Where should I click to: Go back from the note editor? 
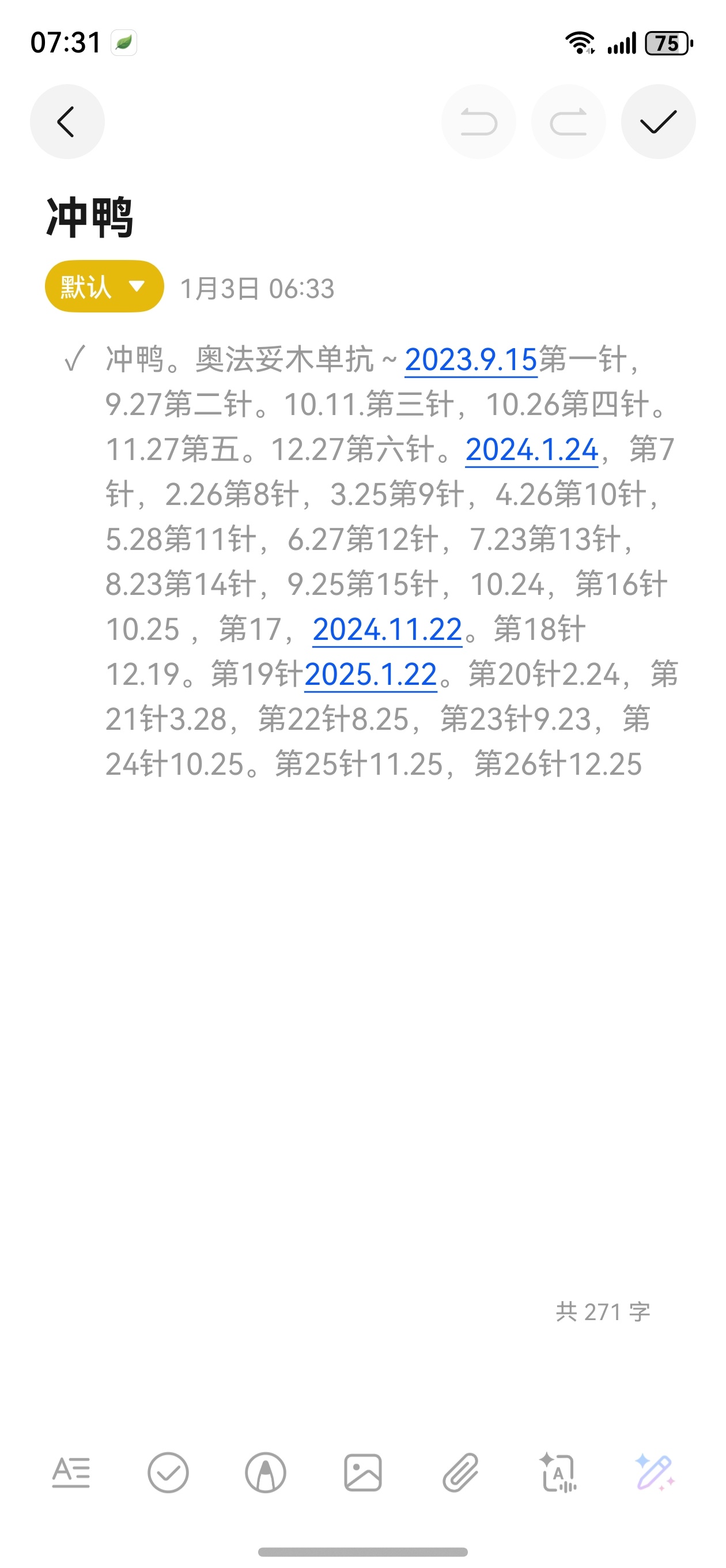coord(67,122)
